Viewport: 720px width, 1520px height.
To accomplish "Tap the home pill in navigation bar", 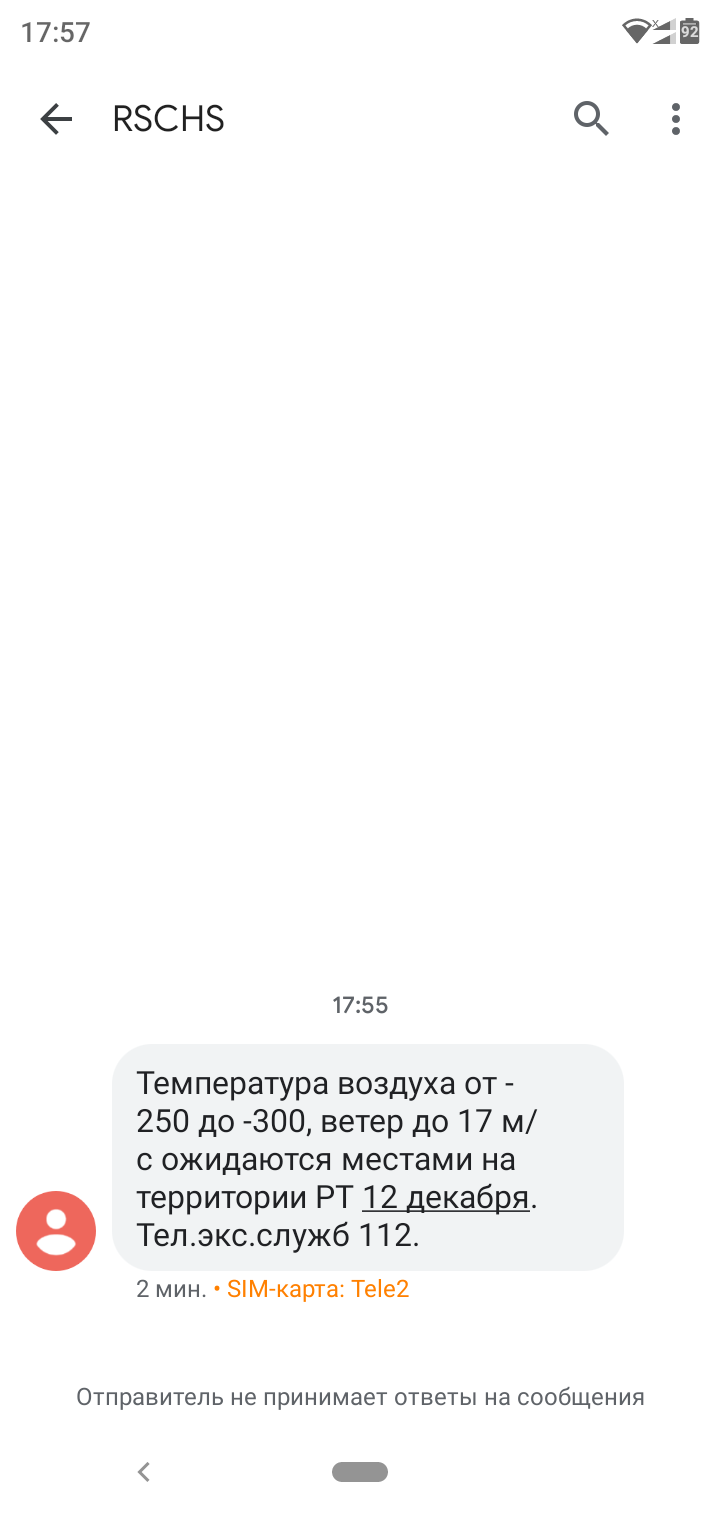I will [360, 1471].
